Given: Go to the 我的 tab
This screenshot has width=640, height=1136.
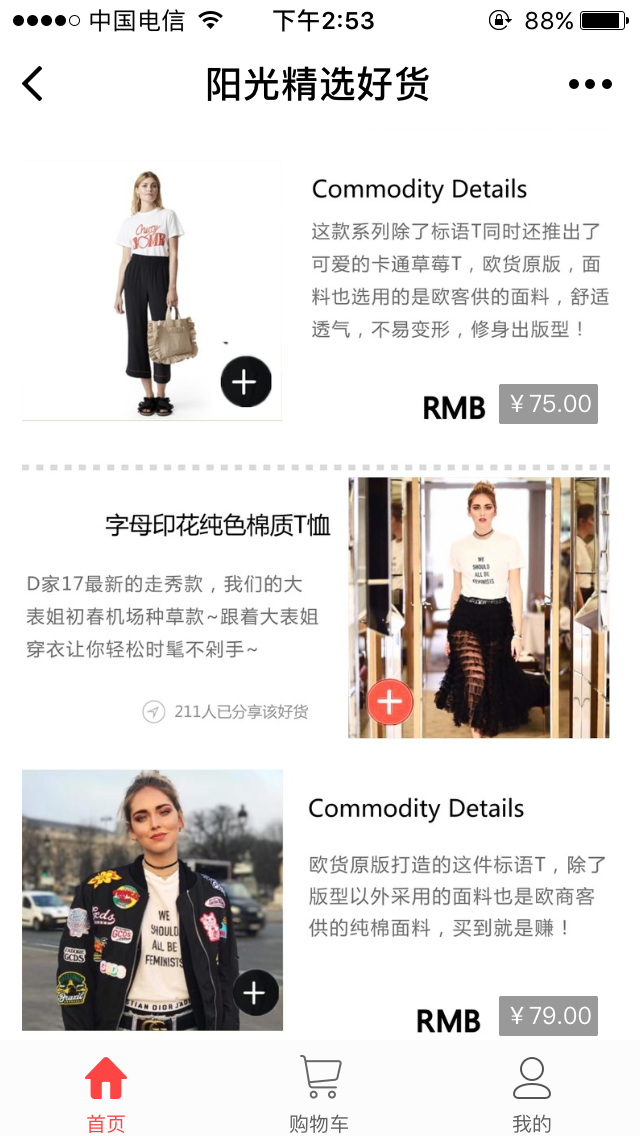Looking at the screenshot, I should point(532,1095).
